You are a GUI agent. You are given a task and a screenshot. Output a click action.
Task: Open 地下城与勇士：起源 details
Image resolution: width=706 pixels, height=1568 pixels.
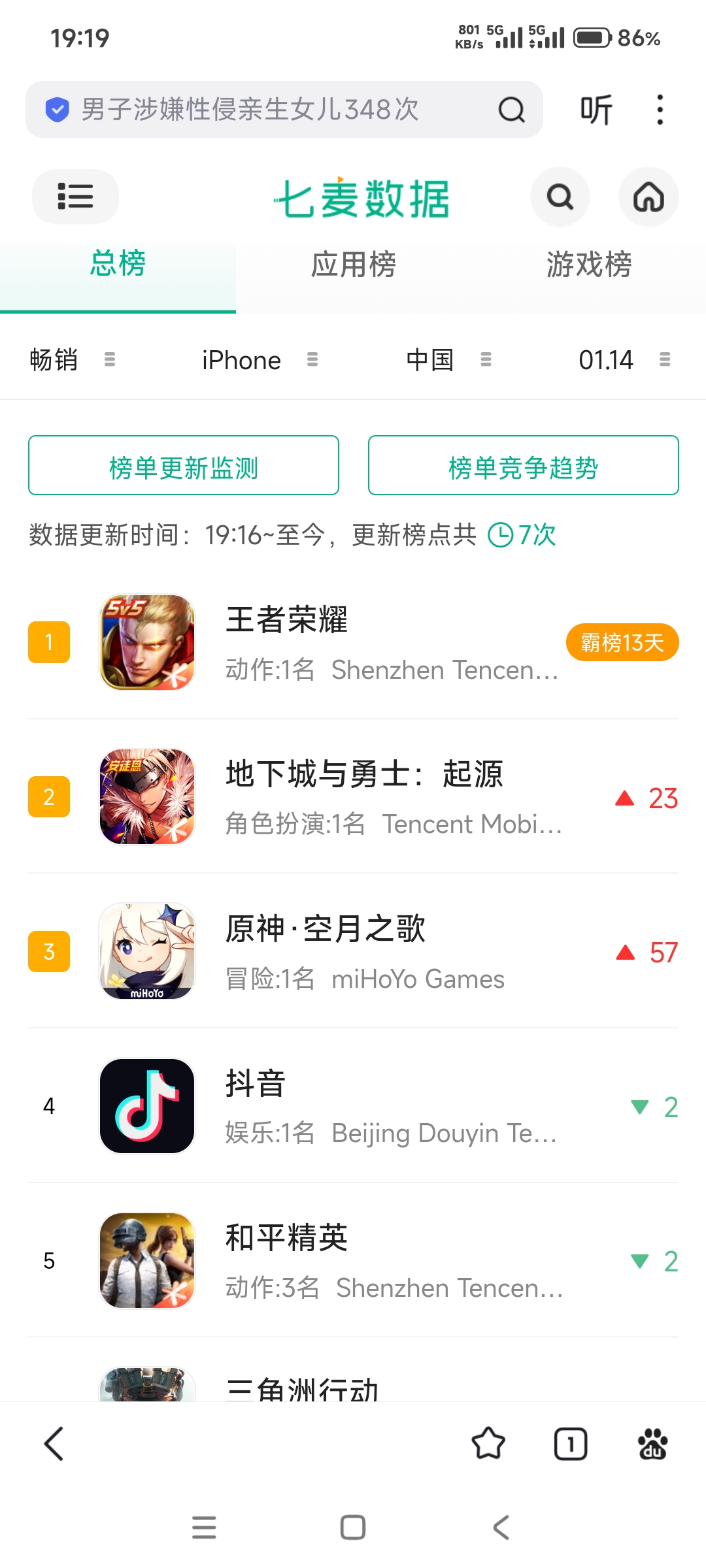tap(353, 797)
